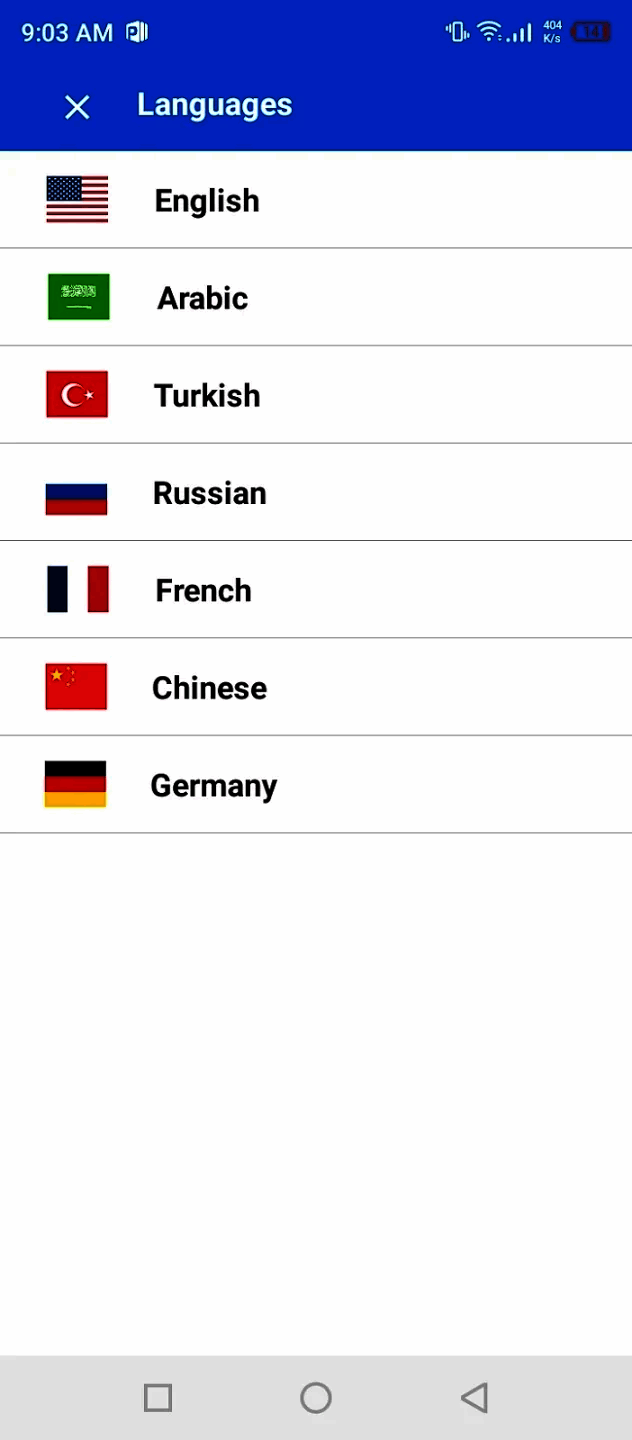Return to the home screen
Screen dimensions: 632x1440
[316, 1397]
